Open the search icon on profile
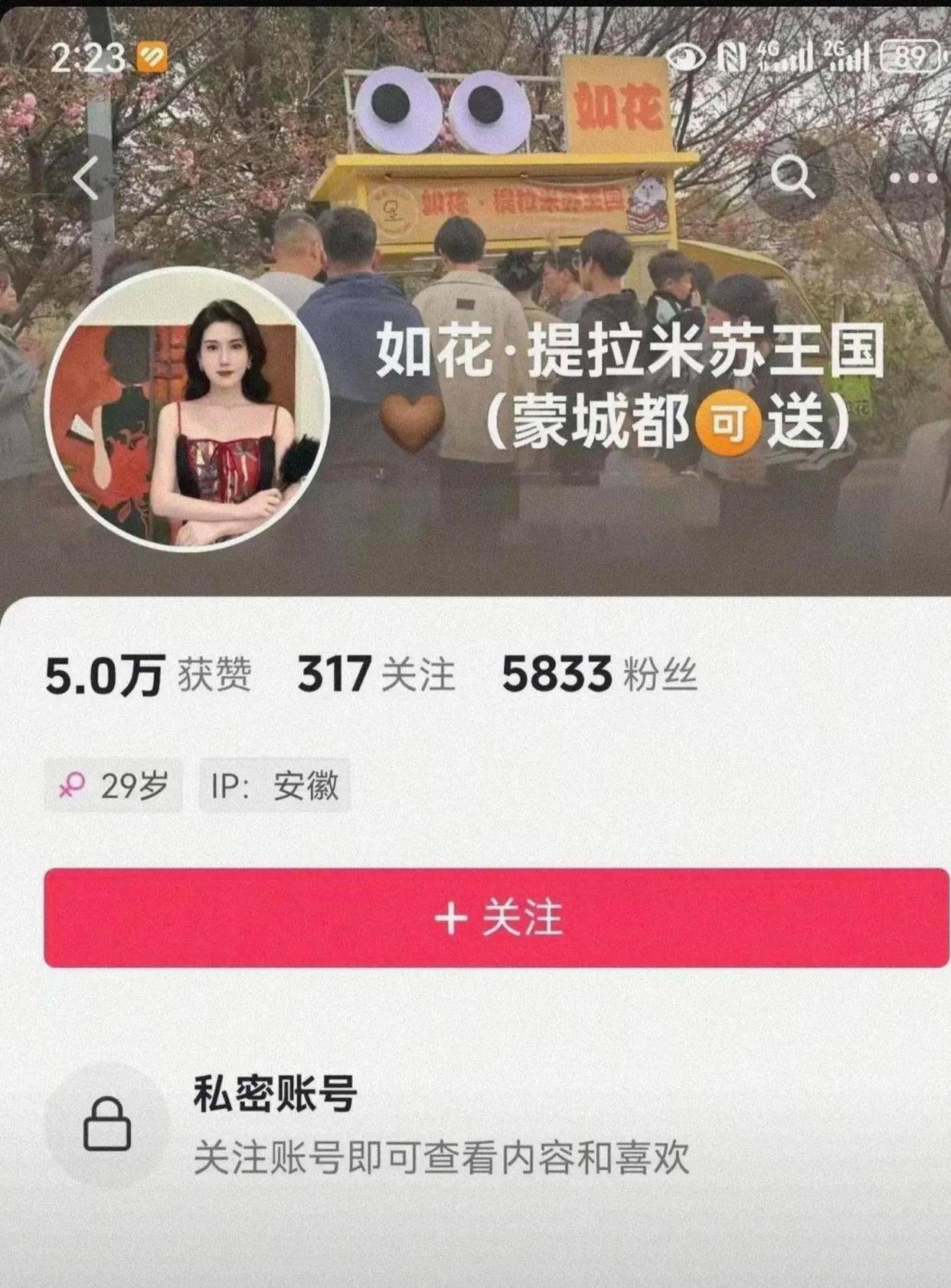 (791, 177)
